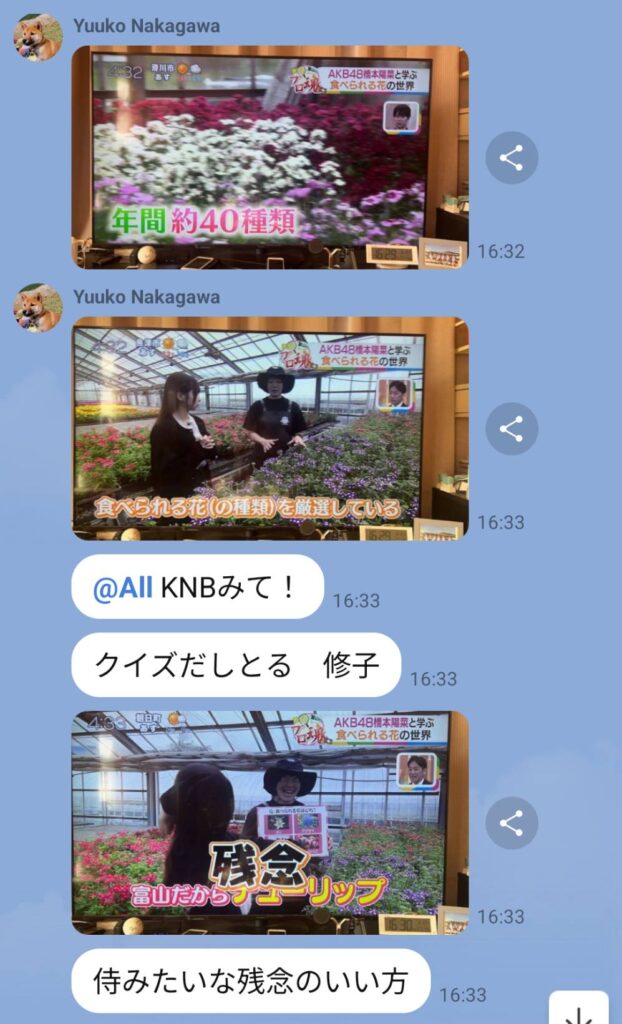Open the 食べられる花を厳選している greenhouse photo
The height and width of the screenshot is (1024, 622).
pyautogui.click(x=270, y=429)
